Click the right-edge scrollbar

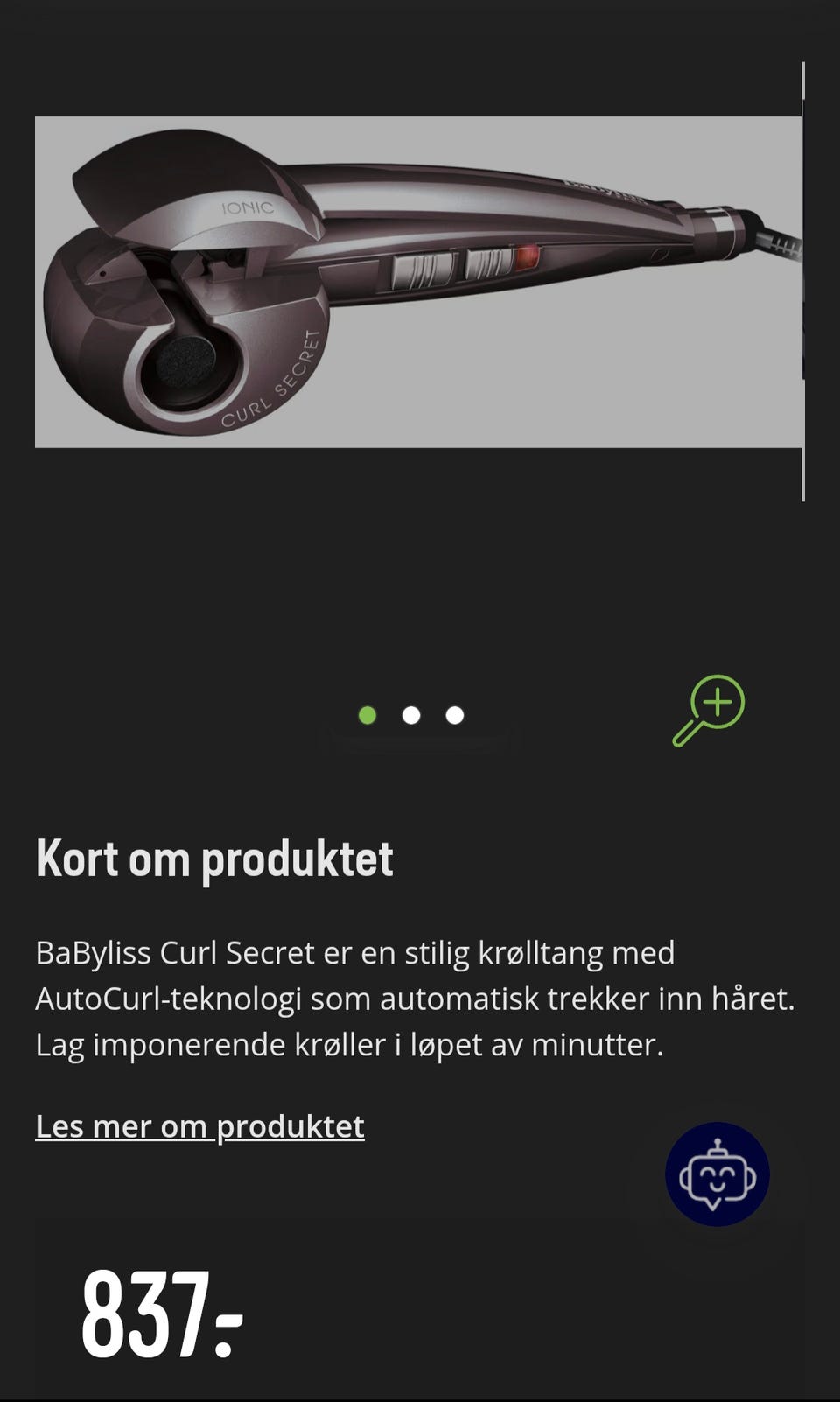pos(801,280)
